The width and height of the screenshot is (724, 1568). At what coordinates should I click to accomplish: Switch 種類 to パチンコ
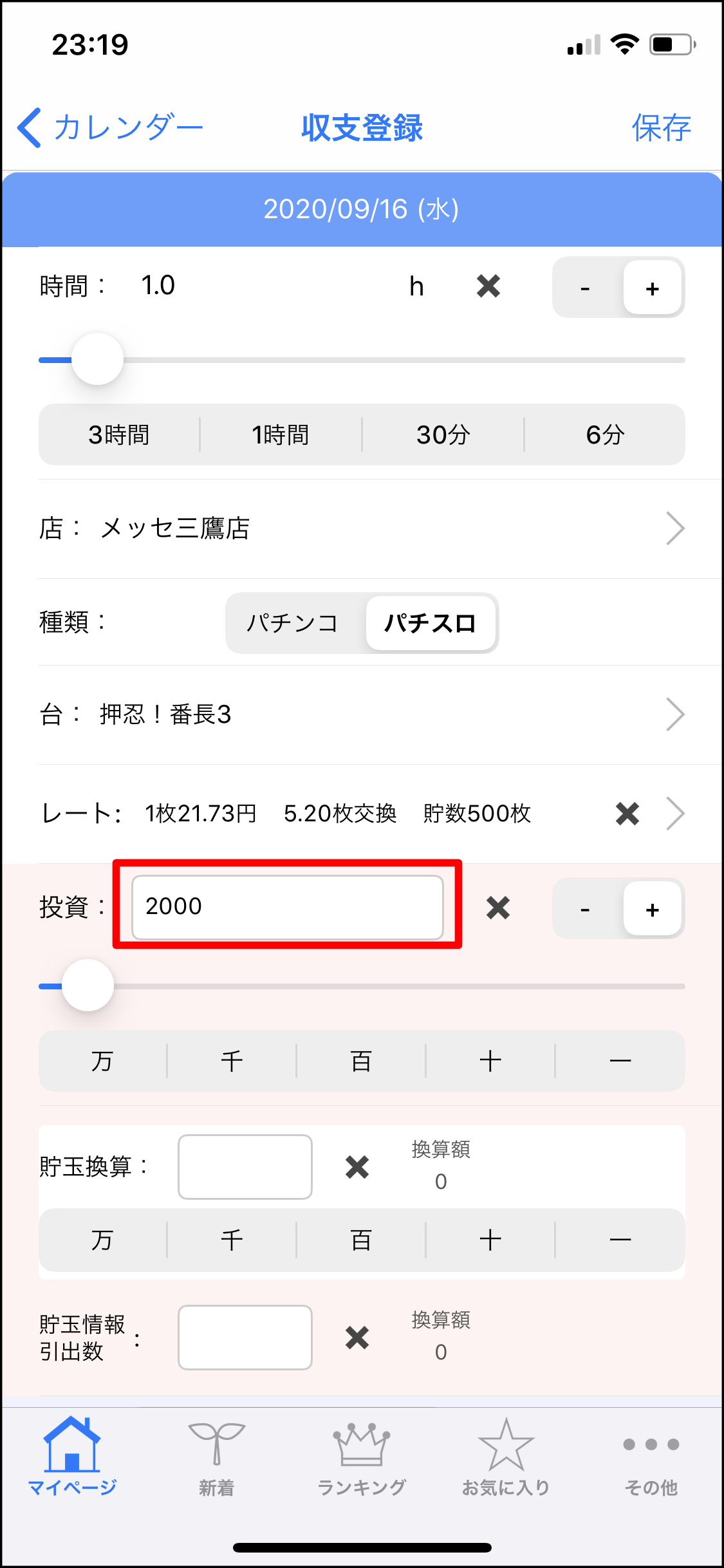coord(293,623)
